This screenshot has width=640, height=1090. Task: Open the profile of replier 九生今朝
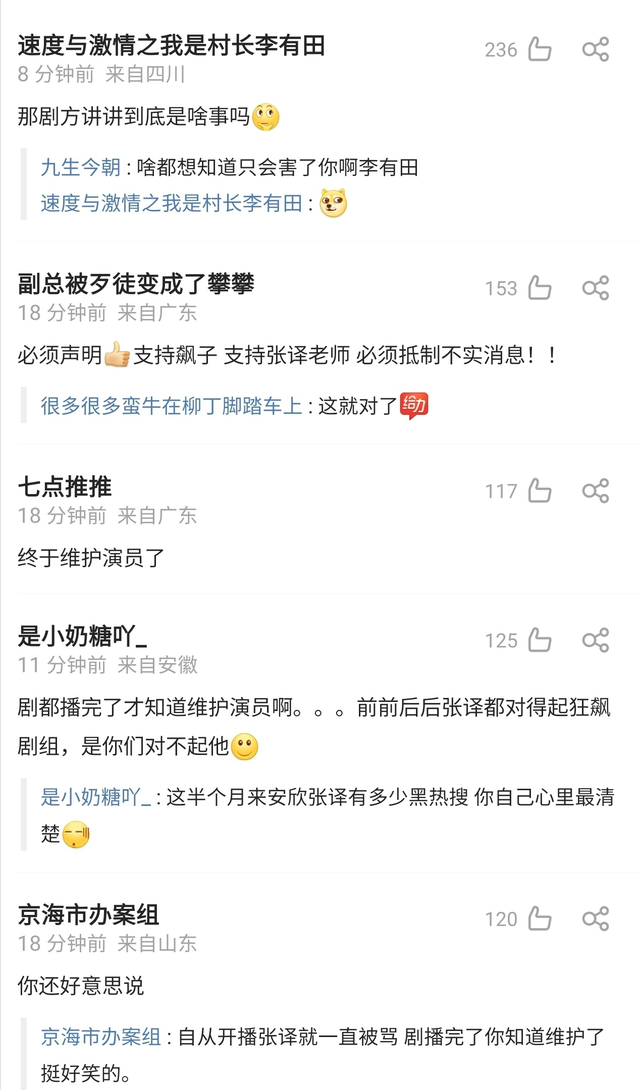point(81,167)
